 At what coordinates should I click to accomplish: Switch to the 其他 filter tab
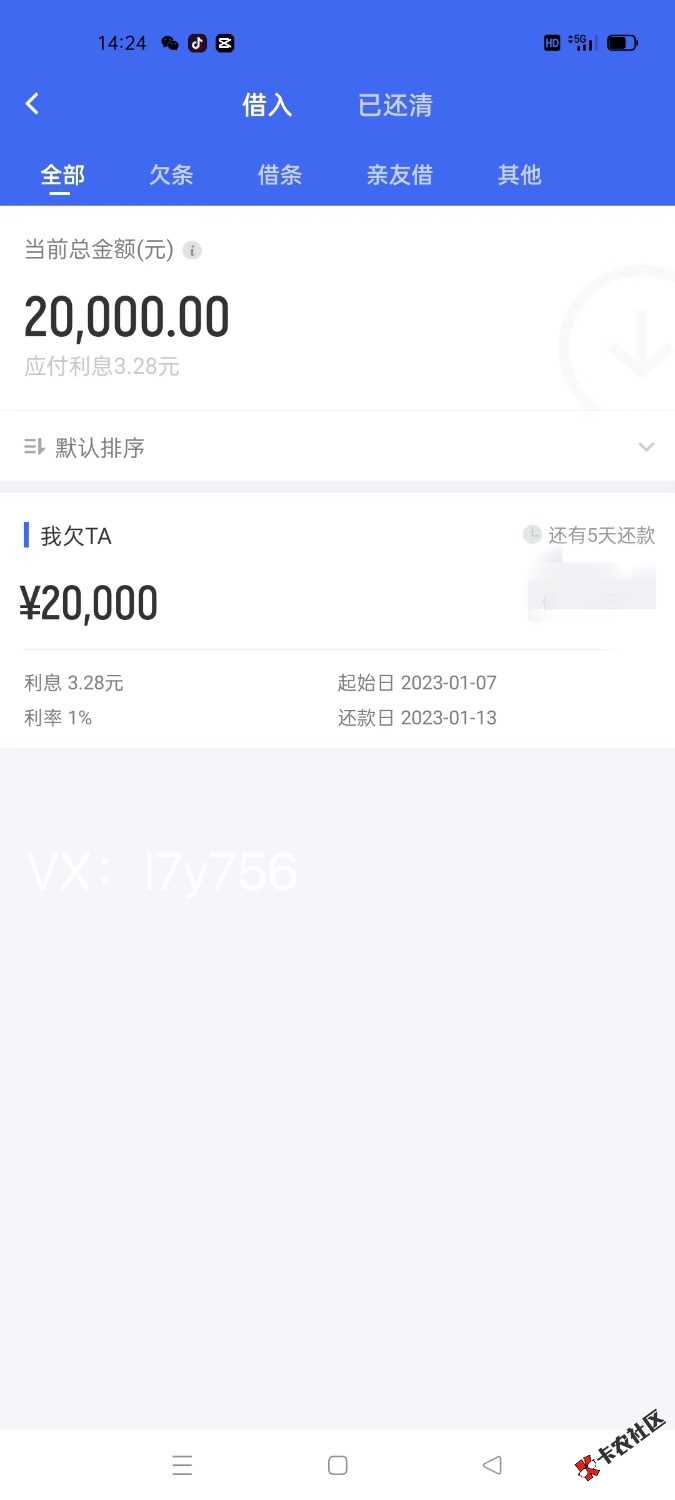pyautogui.click(x=519, y=175)
